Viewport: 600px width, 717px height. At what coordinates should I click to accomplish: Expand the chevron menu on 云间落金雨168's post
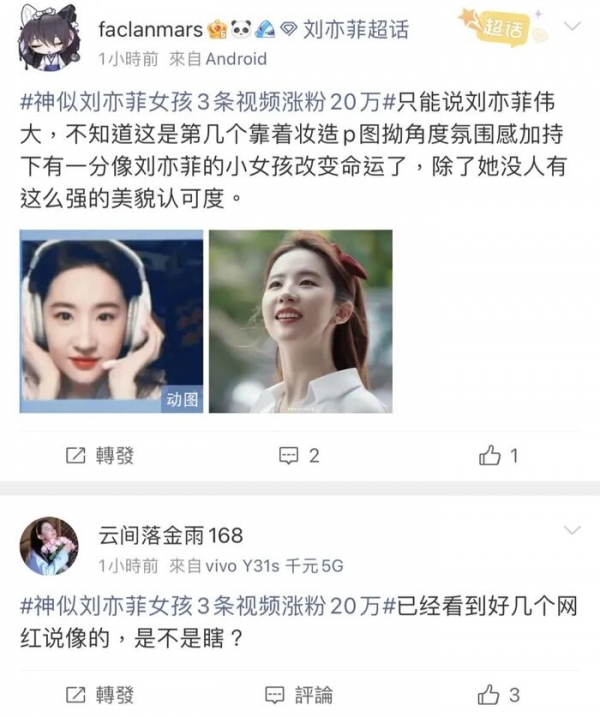tap(573, 531)
